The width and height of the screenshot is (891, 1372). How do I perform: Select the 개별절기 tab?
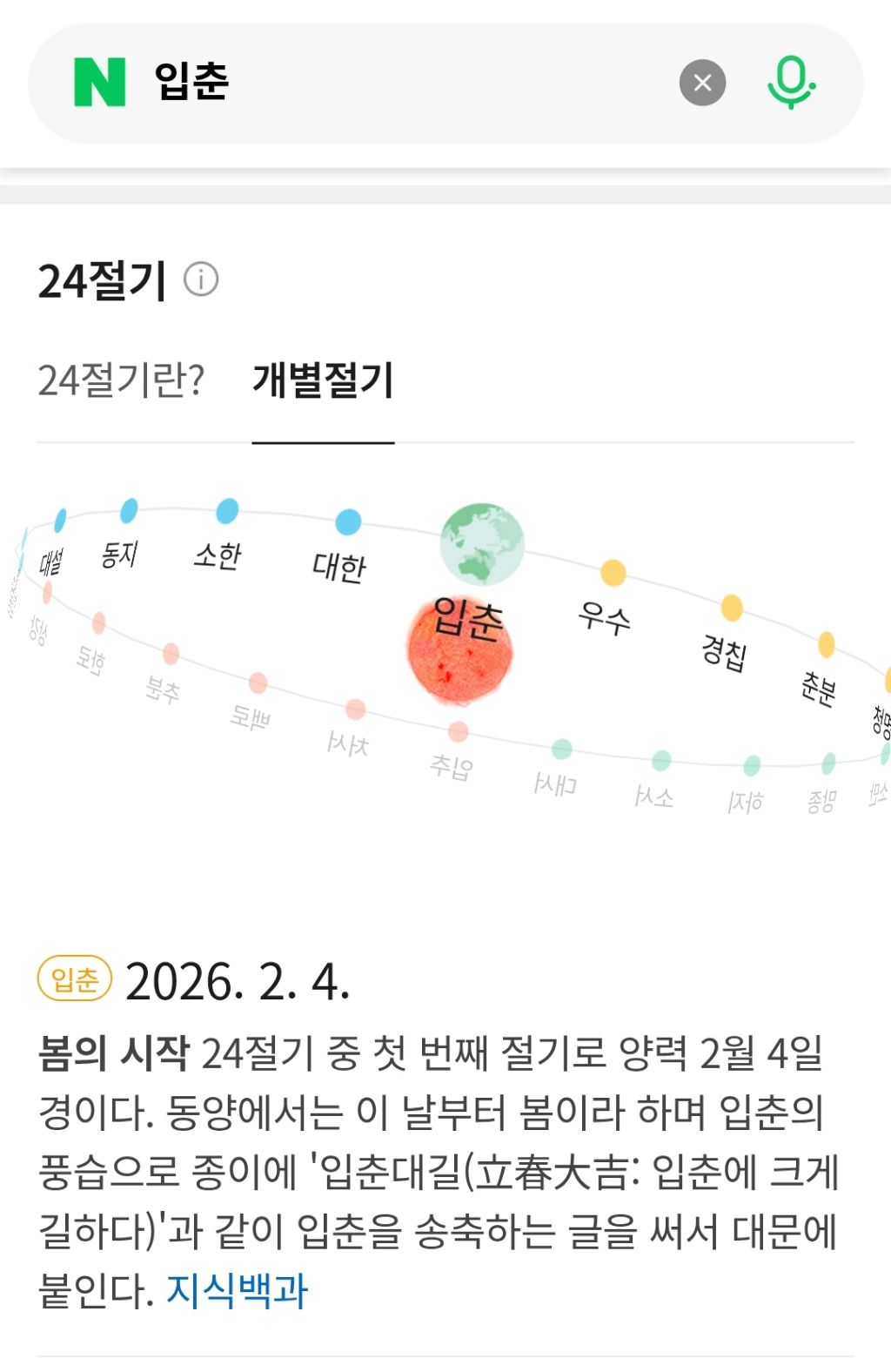coord(323,380)
